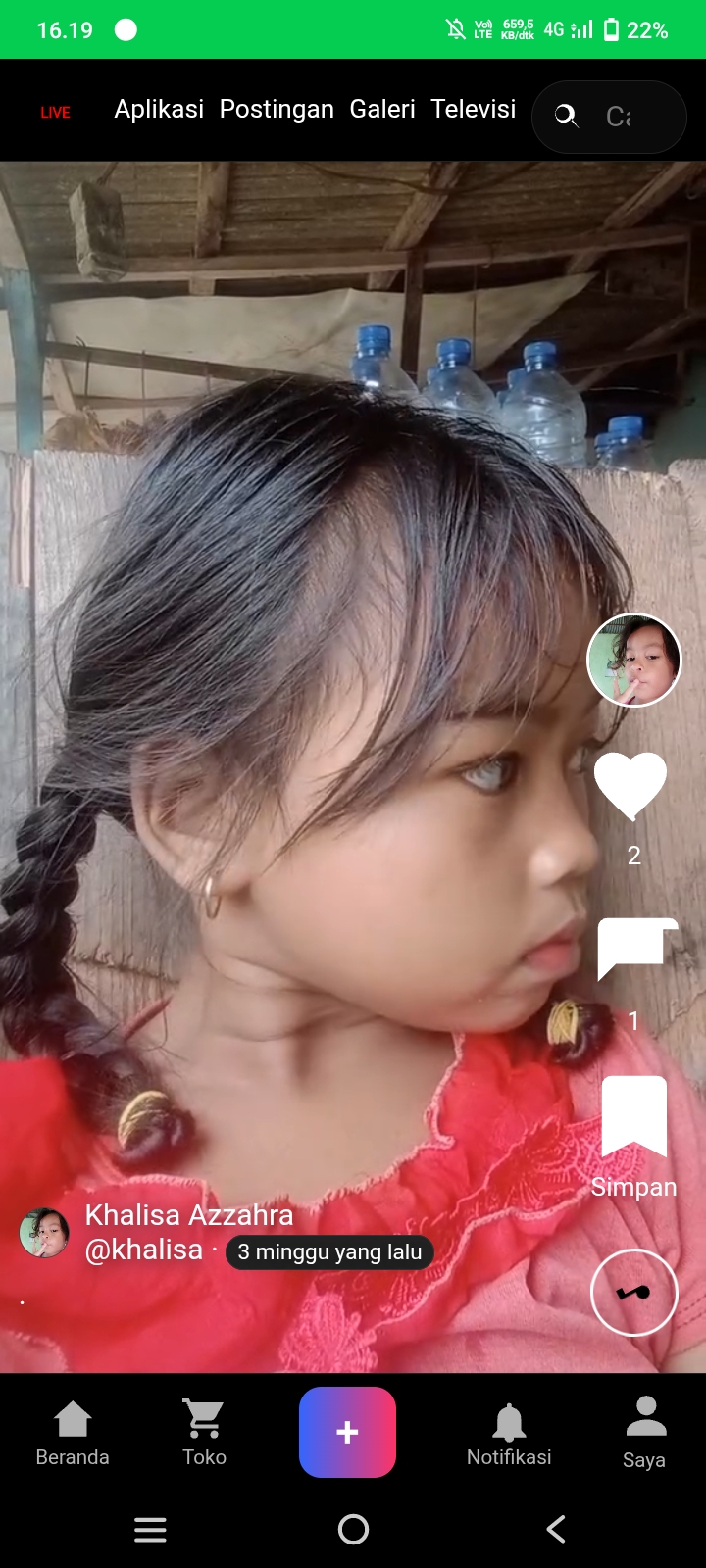The height and width of the screenshot is (1568, 706).
Task: Switch to the Aplikasi tab
Action: pos(159,110)
